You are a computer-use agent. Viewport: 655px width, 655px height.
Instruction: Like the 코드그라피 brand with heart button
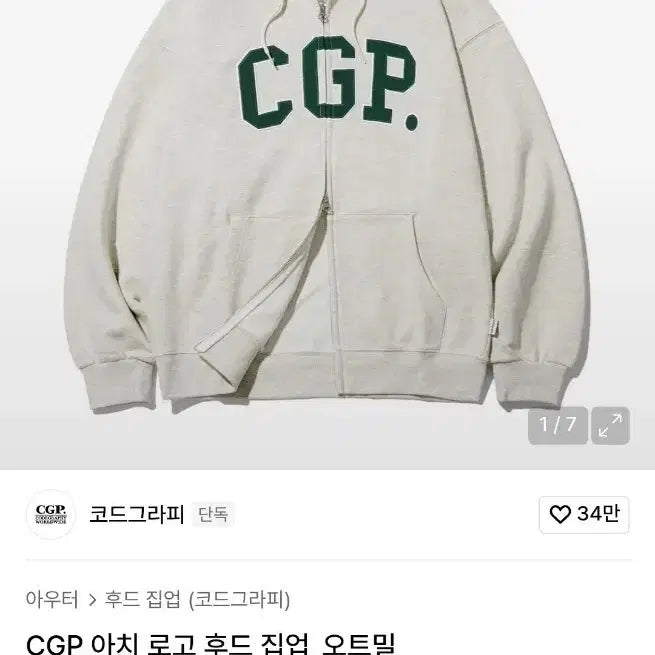[x=585, y=514]
